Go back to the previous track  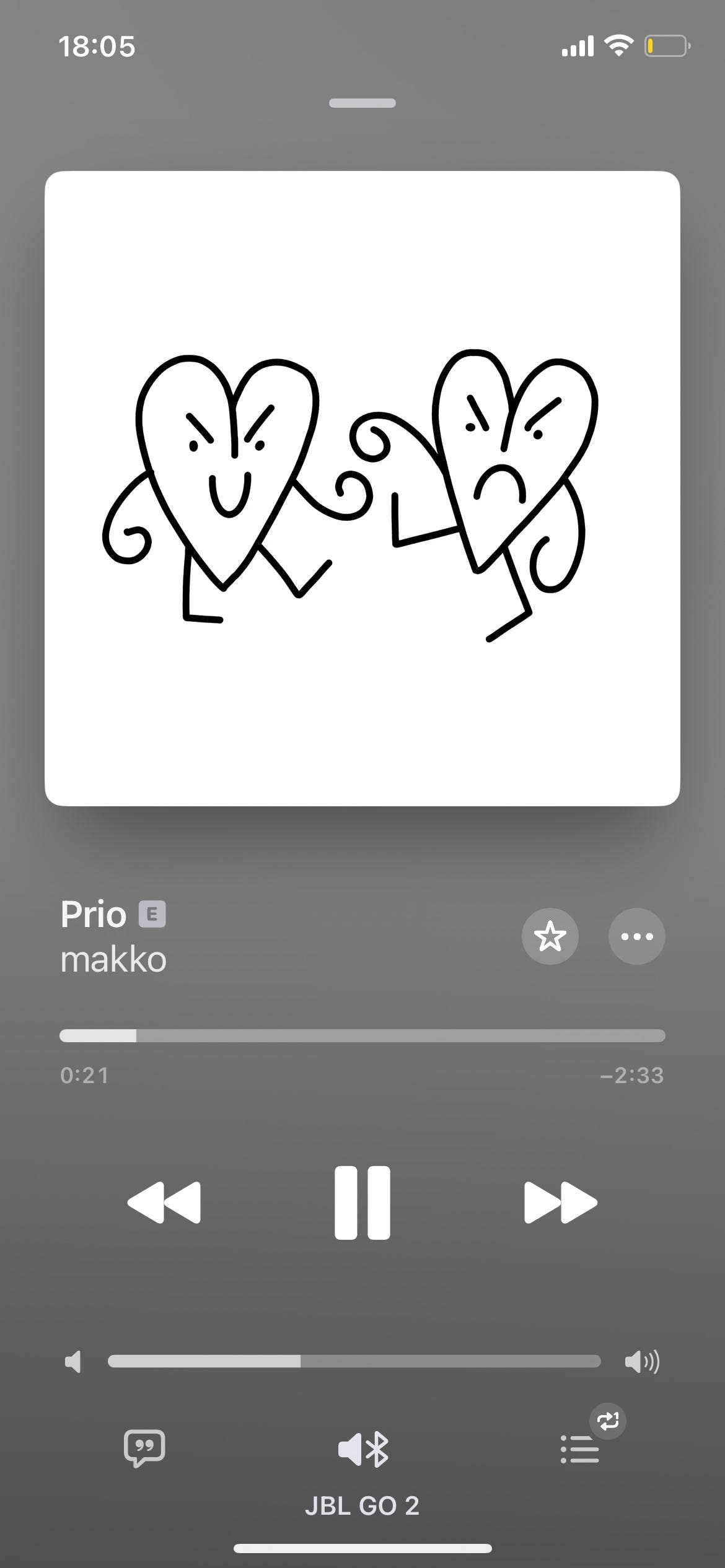[x=164, y=1203]
